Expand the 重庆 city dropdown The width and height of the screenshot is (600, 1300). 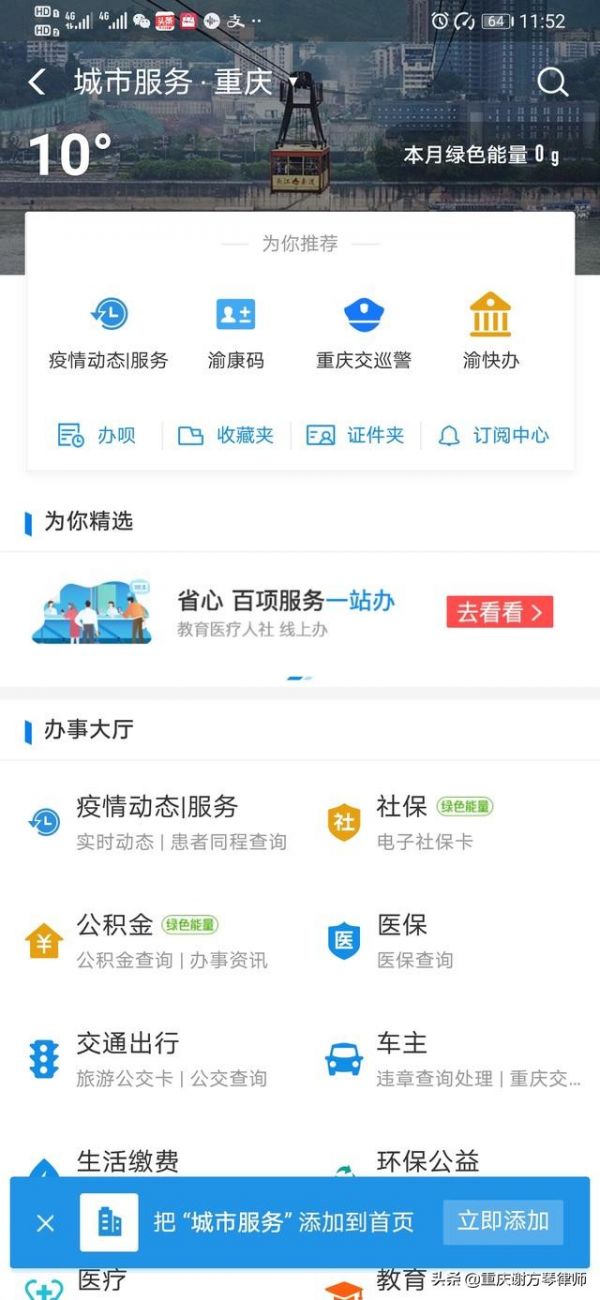(293, 82)
